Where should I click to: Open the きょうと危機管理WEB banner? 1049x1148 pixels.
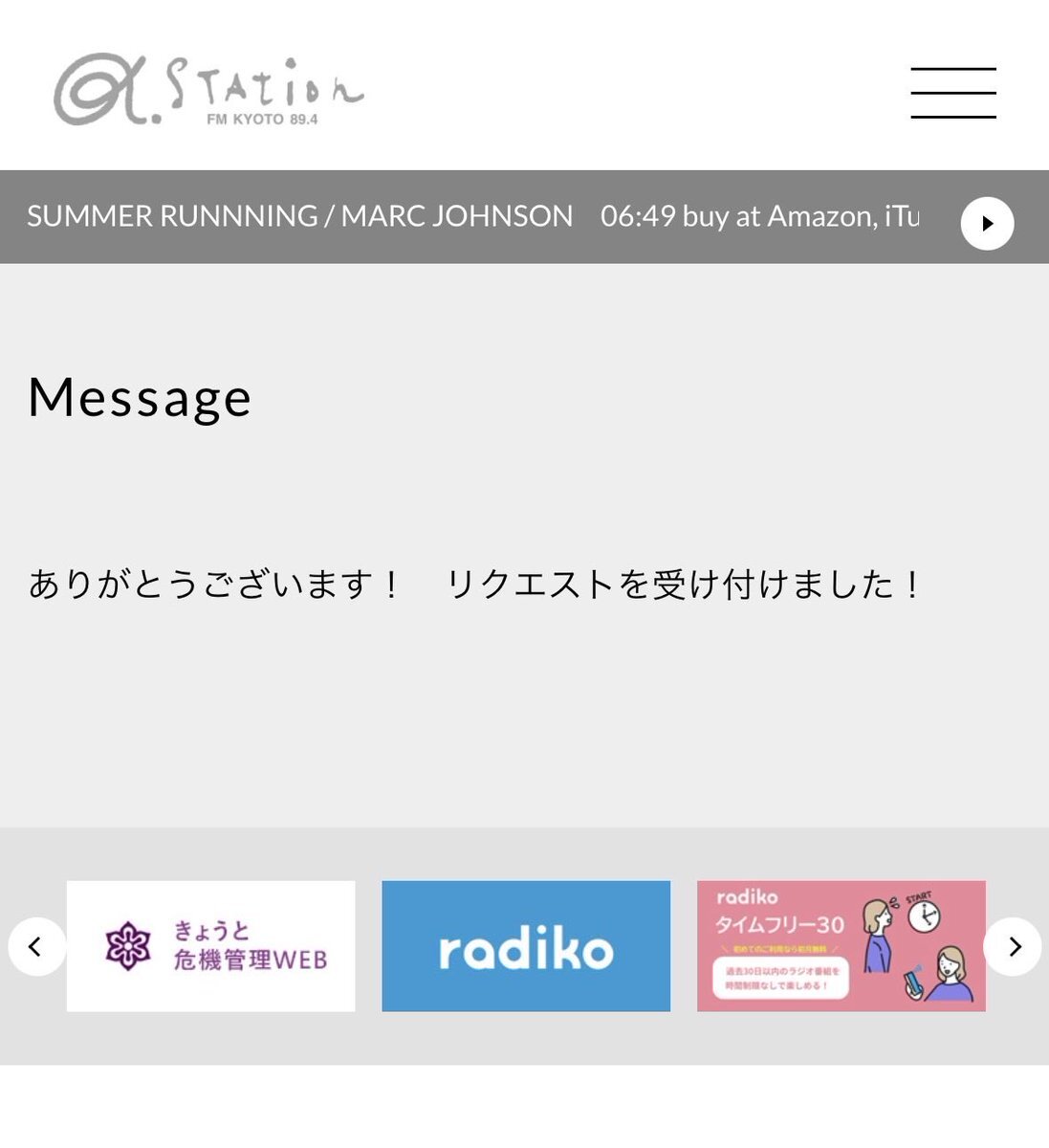coord(210,946)
